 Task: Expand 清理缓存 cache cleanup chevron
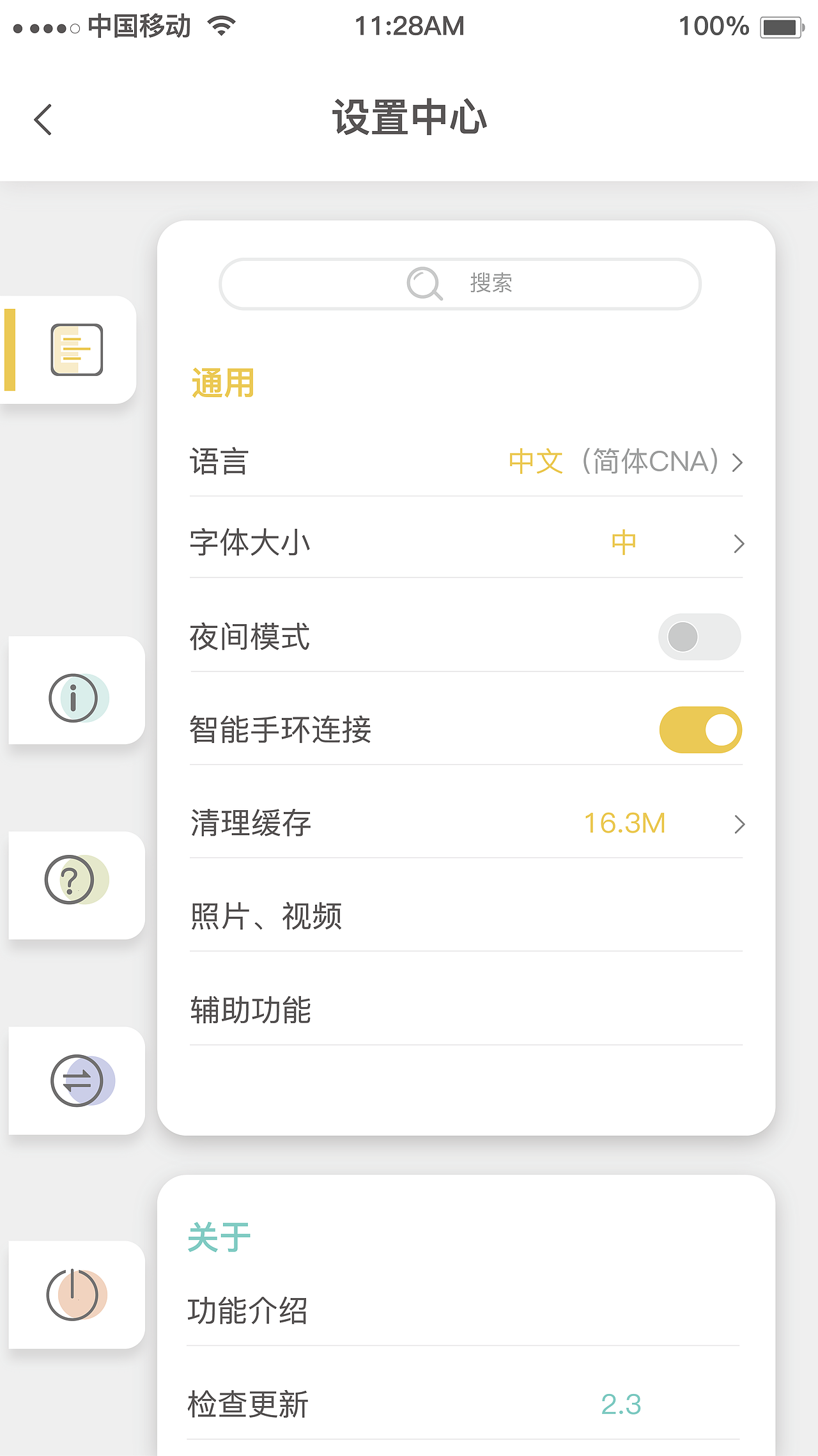pos(739,824)
